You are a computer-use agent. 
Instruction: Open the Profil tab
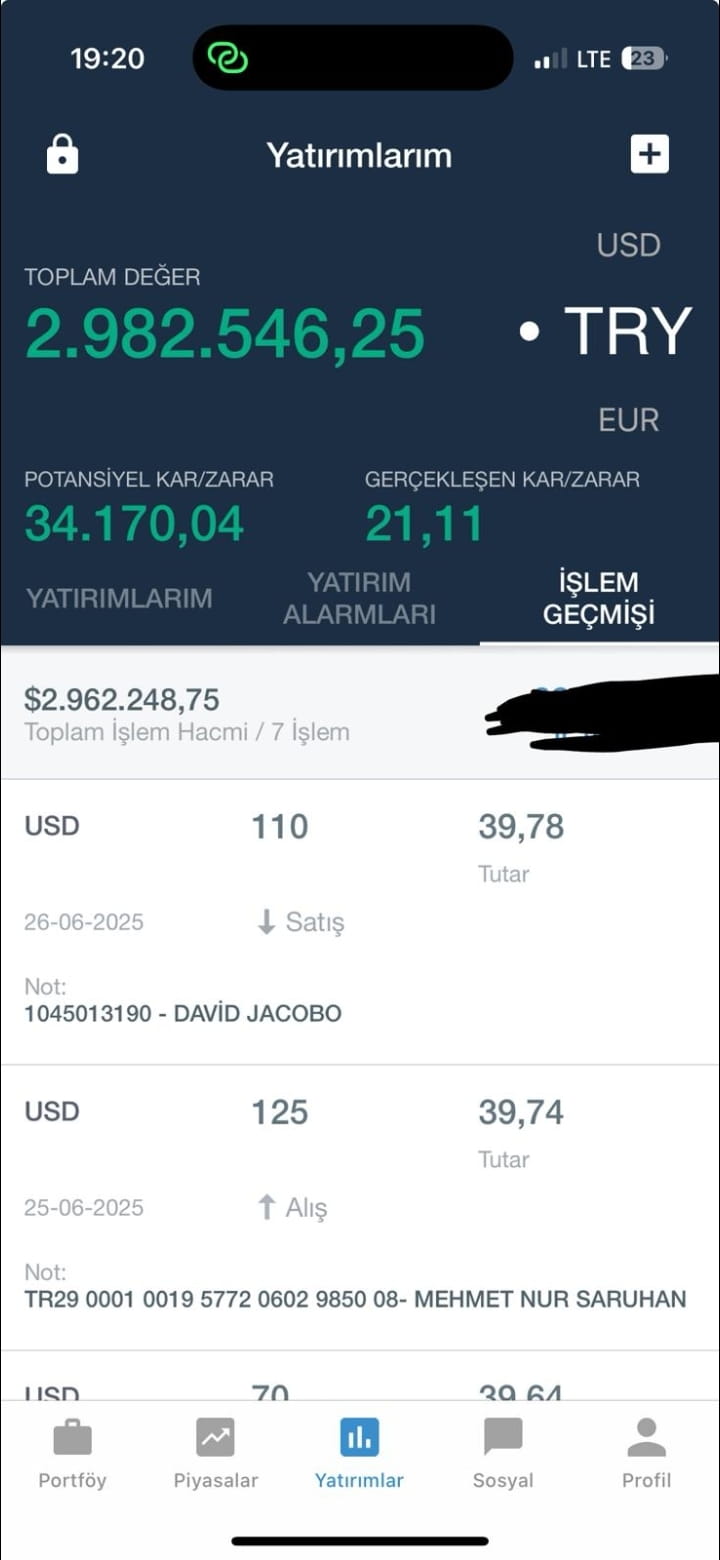(x=647, y=1453)
